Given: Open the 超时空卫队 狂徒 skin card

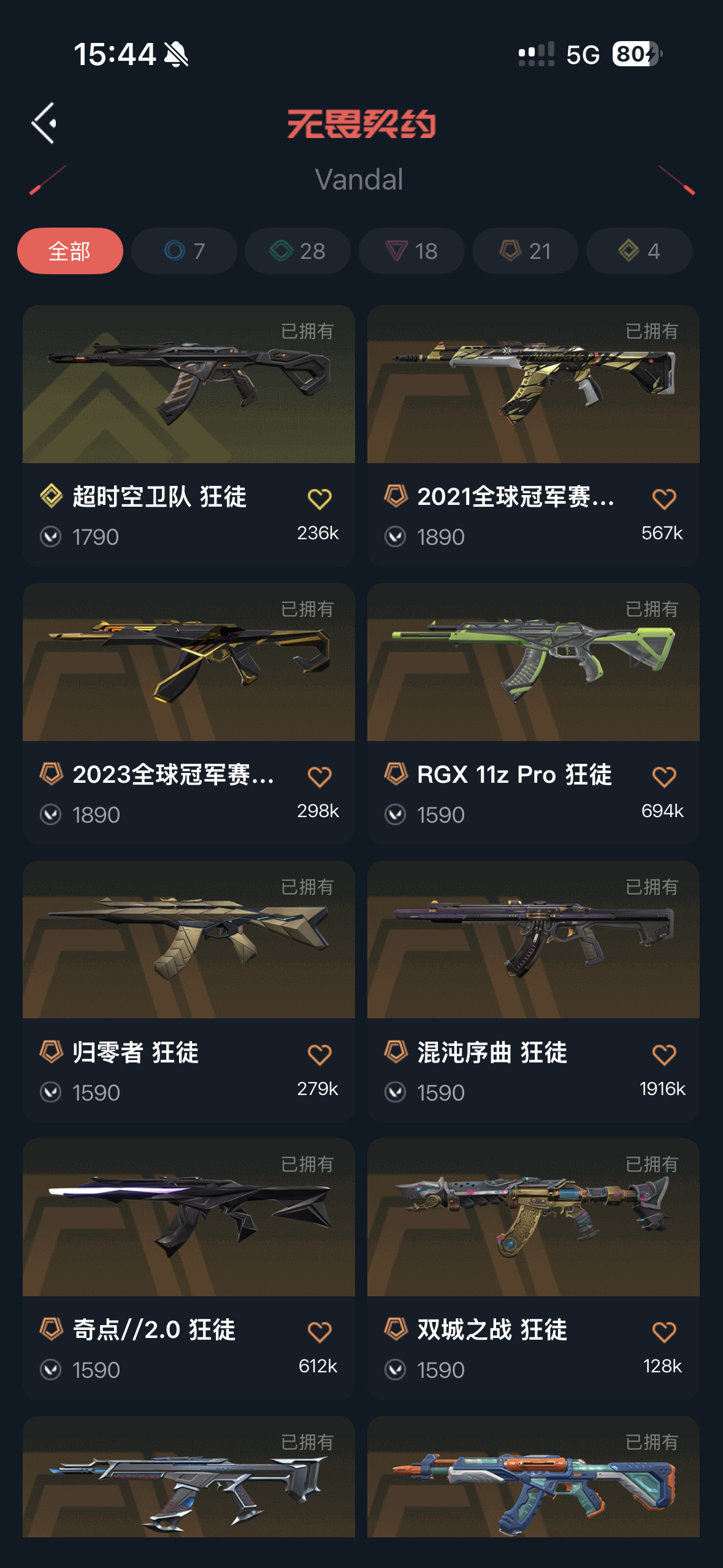Looking at the screenshot, I should pyautogui.click(x=188, y=385).
